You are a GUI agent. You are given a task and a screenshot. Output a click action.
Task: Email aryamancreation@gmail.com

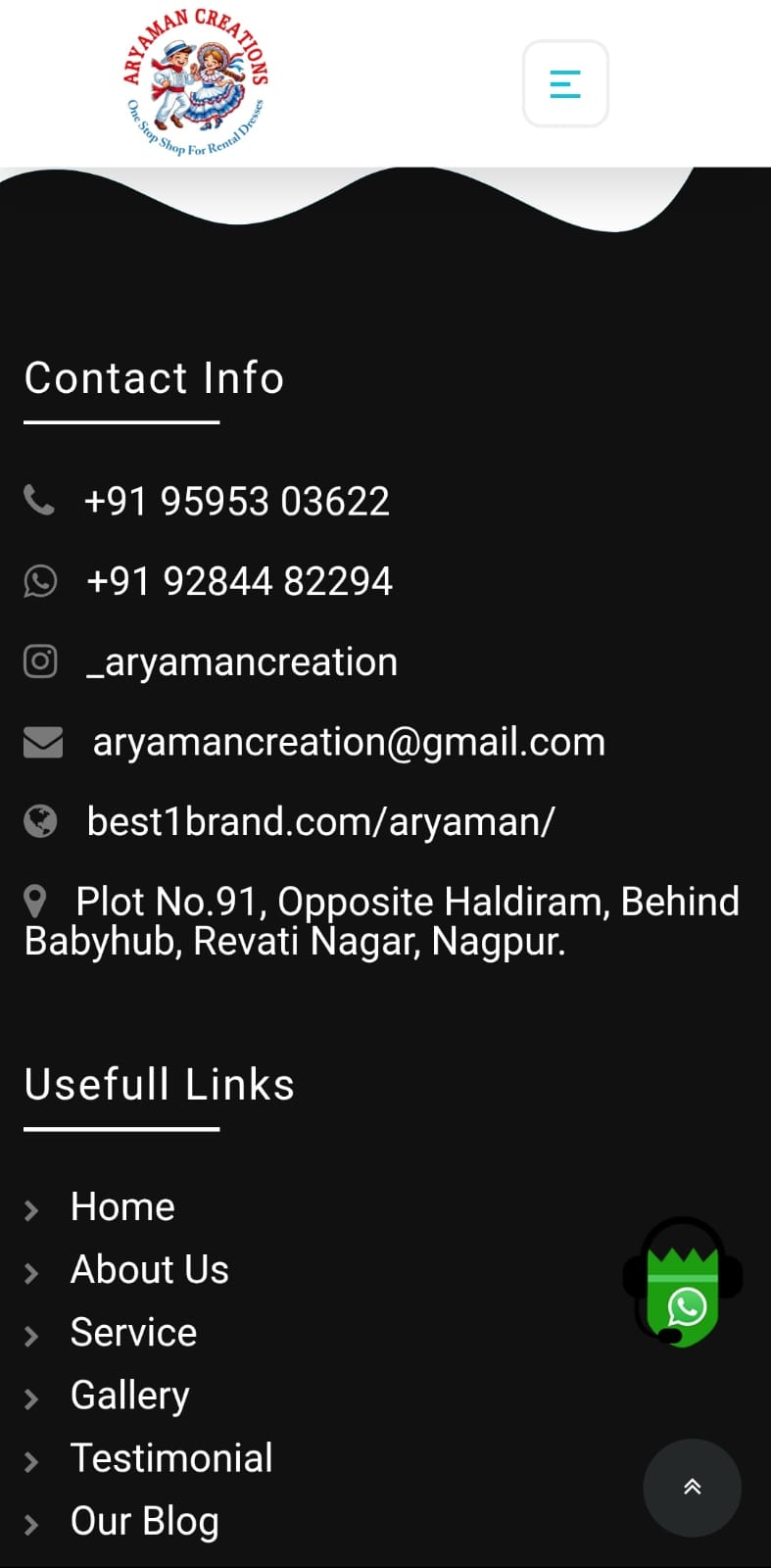pyautogui.click(x=349, y=742)
